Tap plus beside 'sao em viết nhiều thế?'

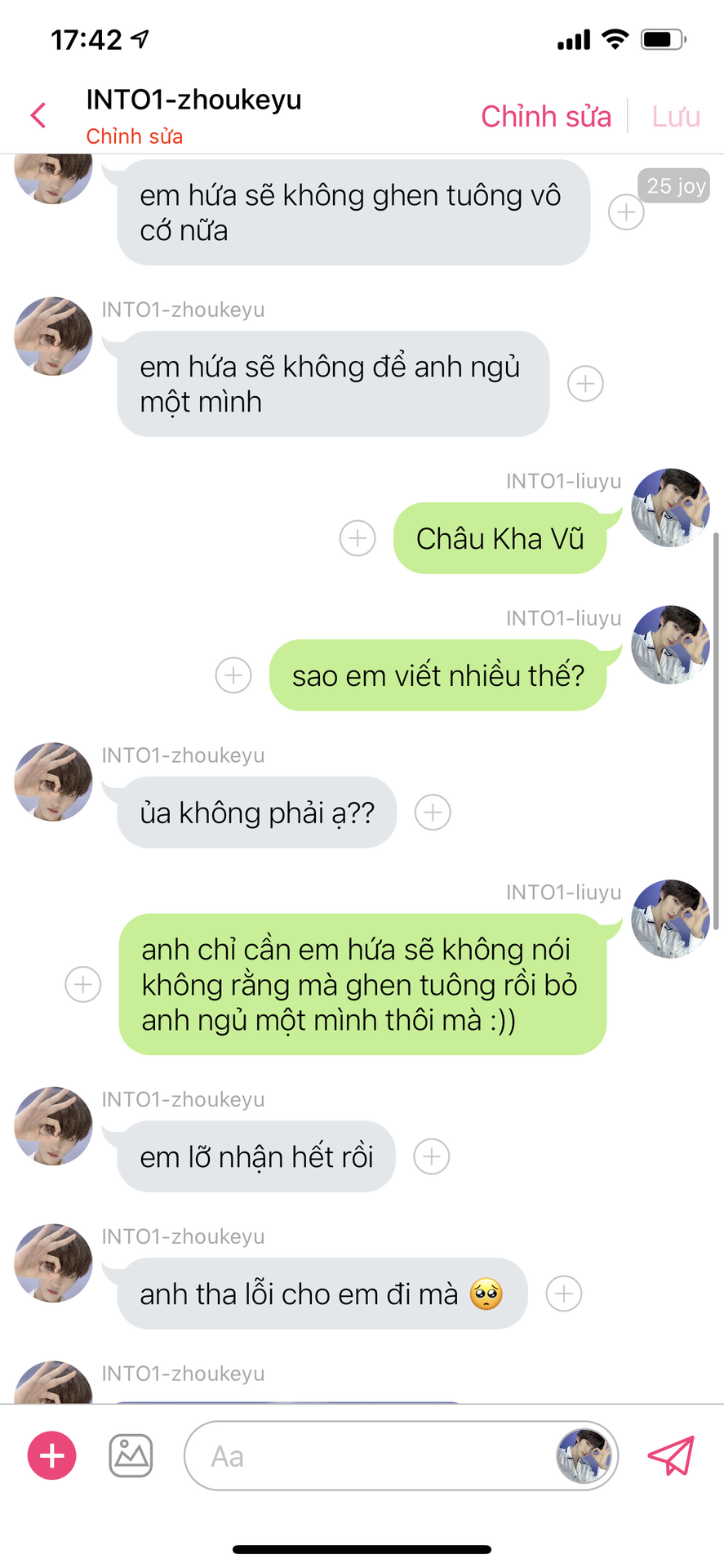click(x=233, y=675)
